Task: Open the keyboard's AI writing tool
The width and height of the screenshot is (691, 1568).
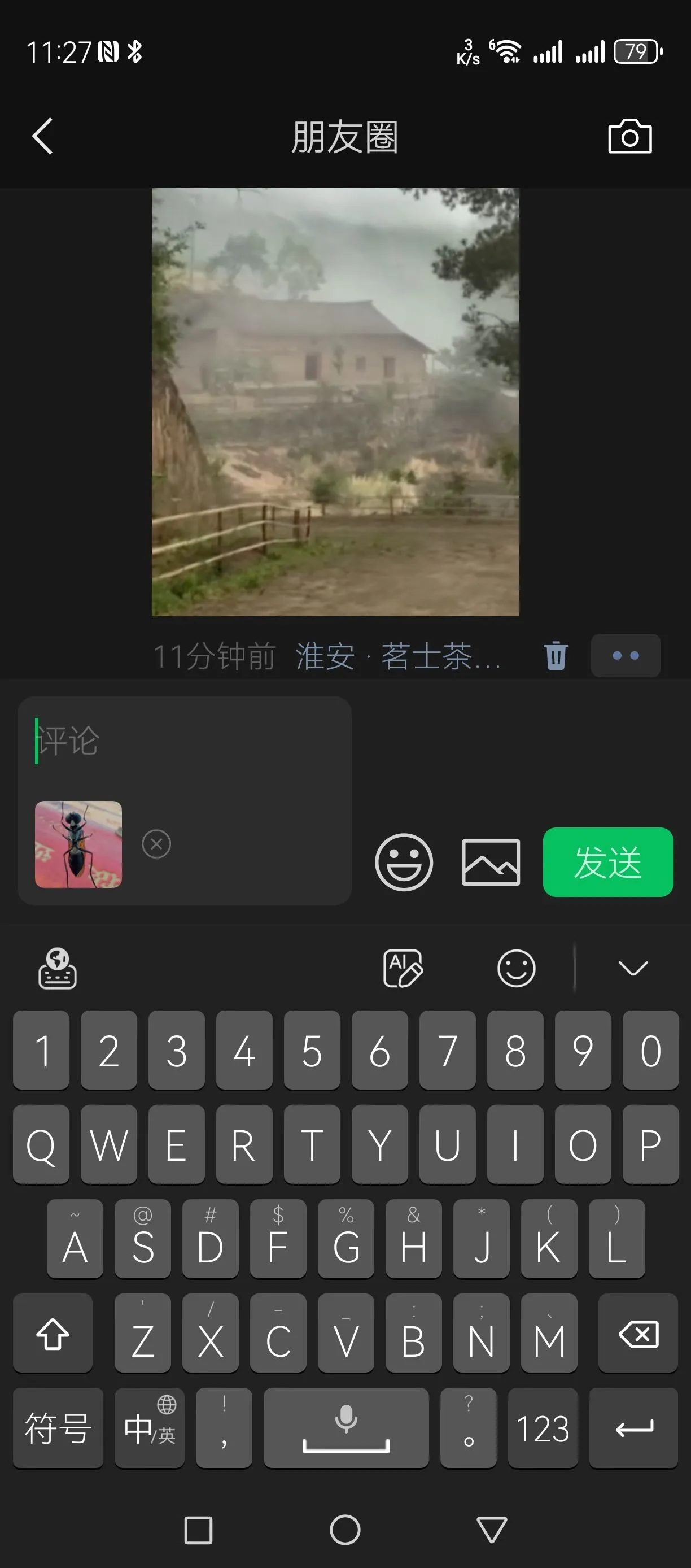Action: pyautogui.click(x=403, y=968)
